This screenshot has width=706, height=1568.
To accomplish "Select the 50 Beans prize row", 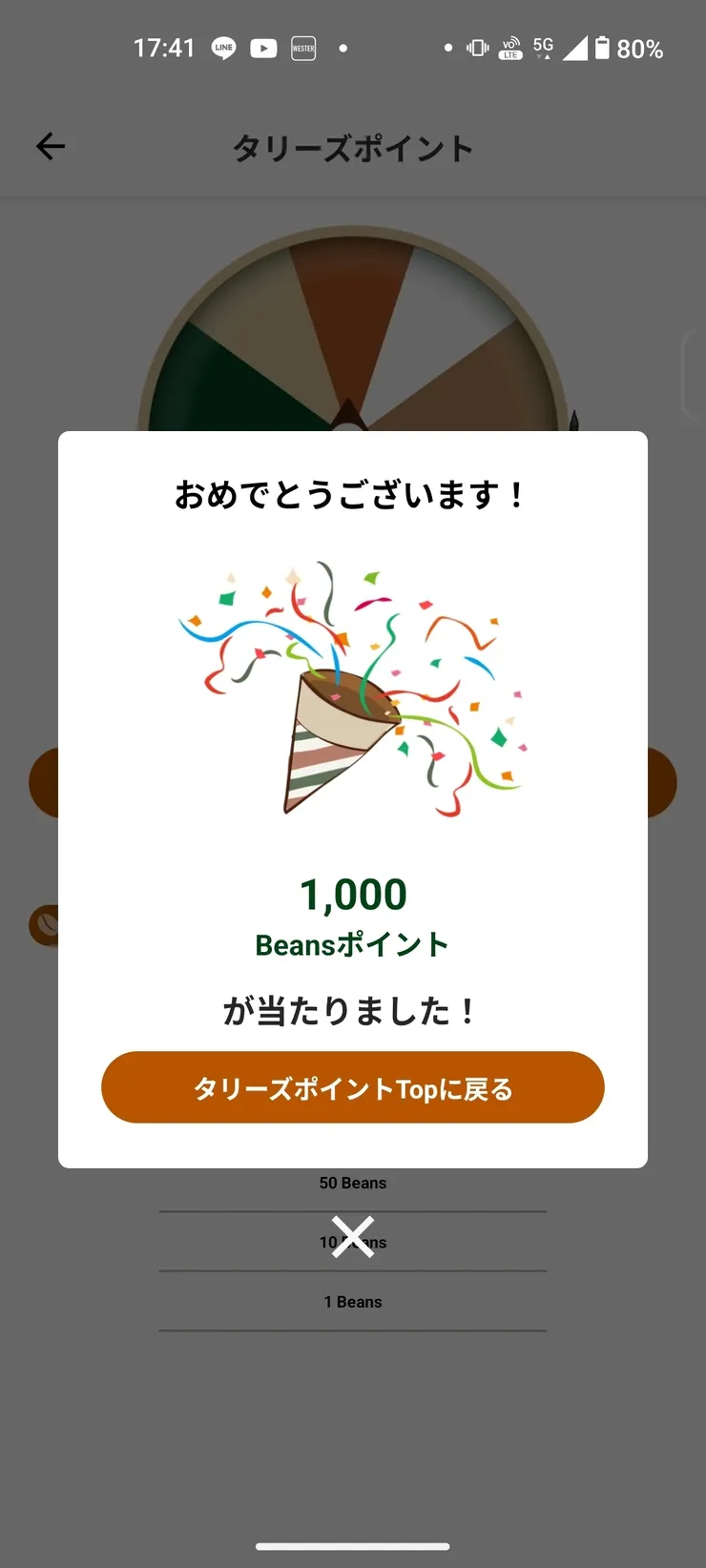I will click(353, 1183).
